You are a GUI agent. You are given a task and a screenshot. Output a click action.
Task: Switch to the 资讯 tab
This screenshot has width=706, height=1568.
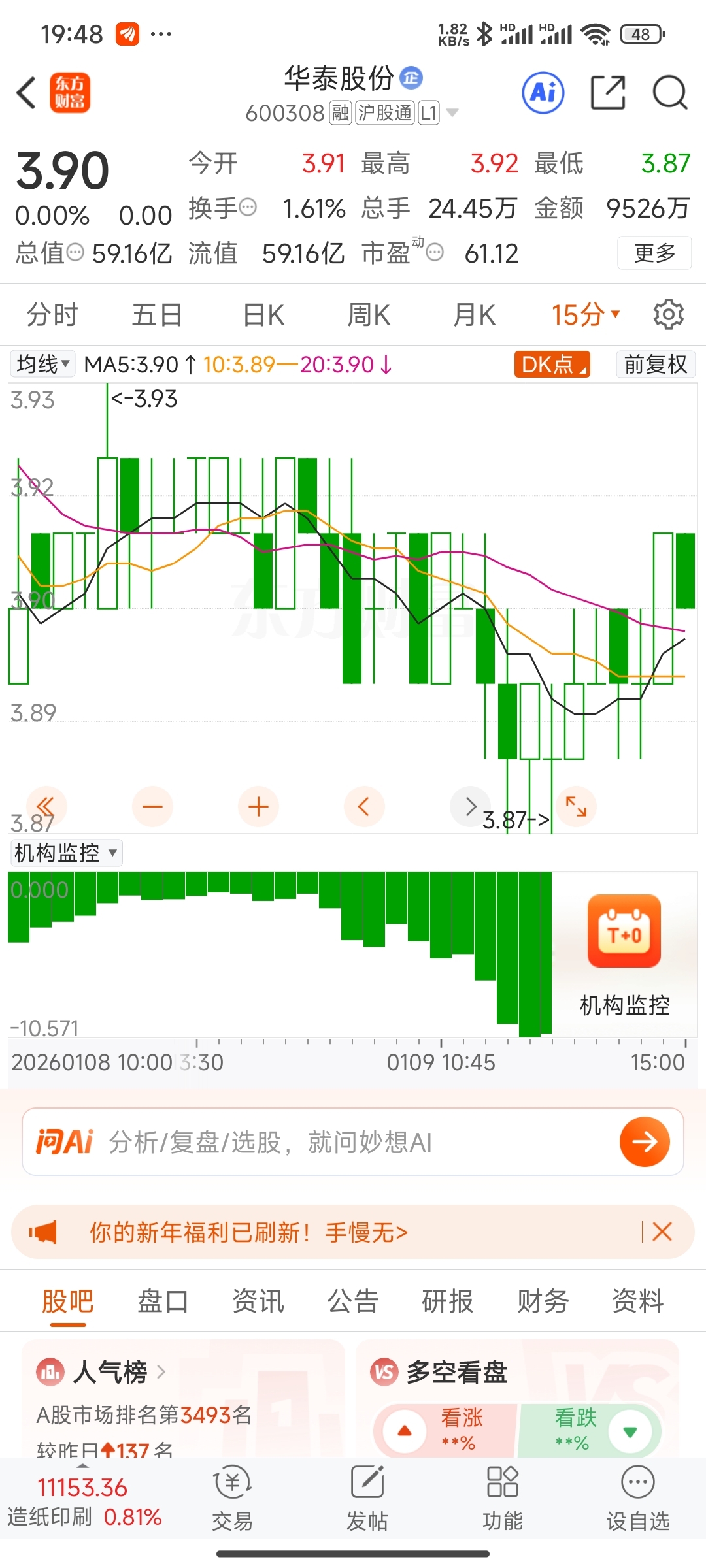pyautogui.click(x=258, y=1301)
